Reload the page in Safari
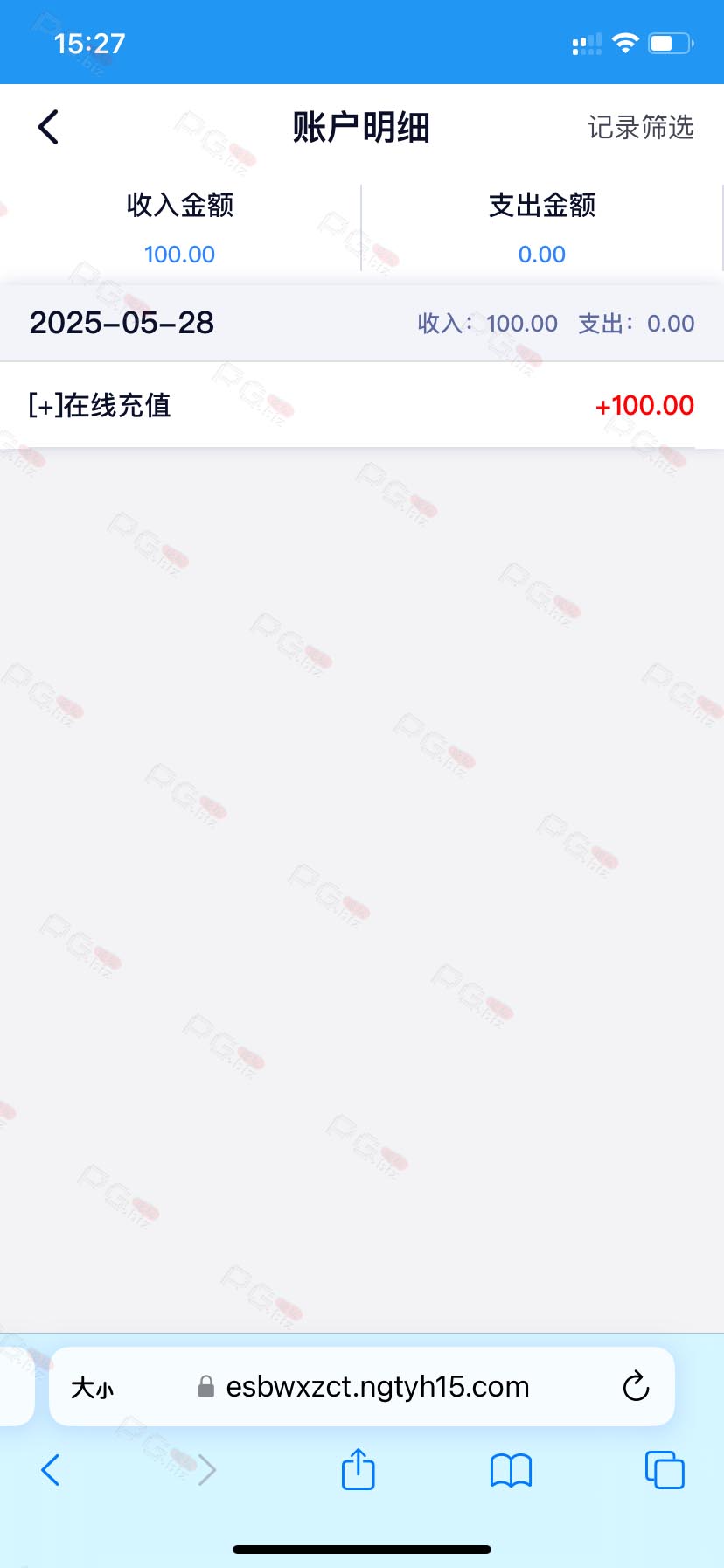The height and width of the screenshot is (1568, 724). [x=636, y=1386]
